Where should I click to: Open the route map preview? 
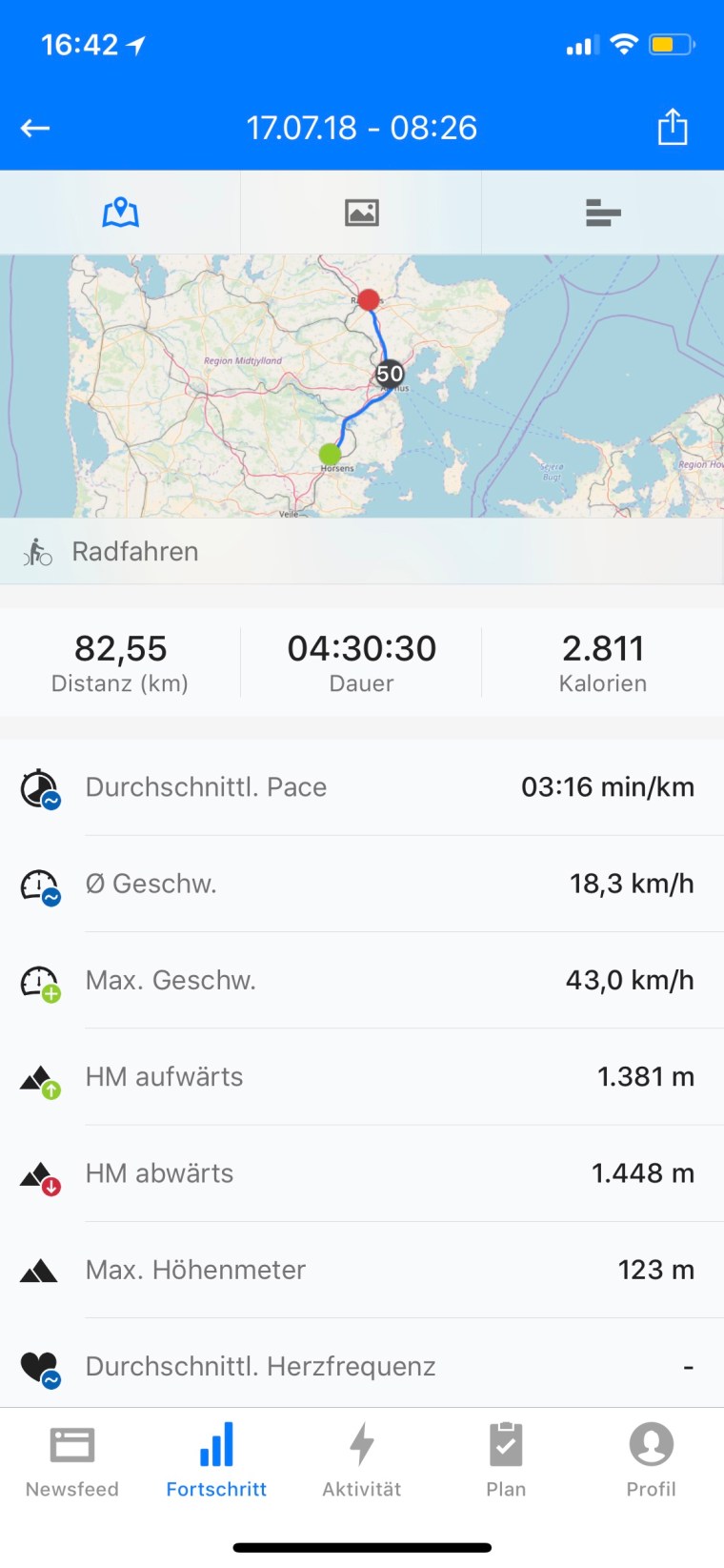[362, 386]
